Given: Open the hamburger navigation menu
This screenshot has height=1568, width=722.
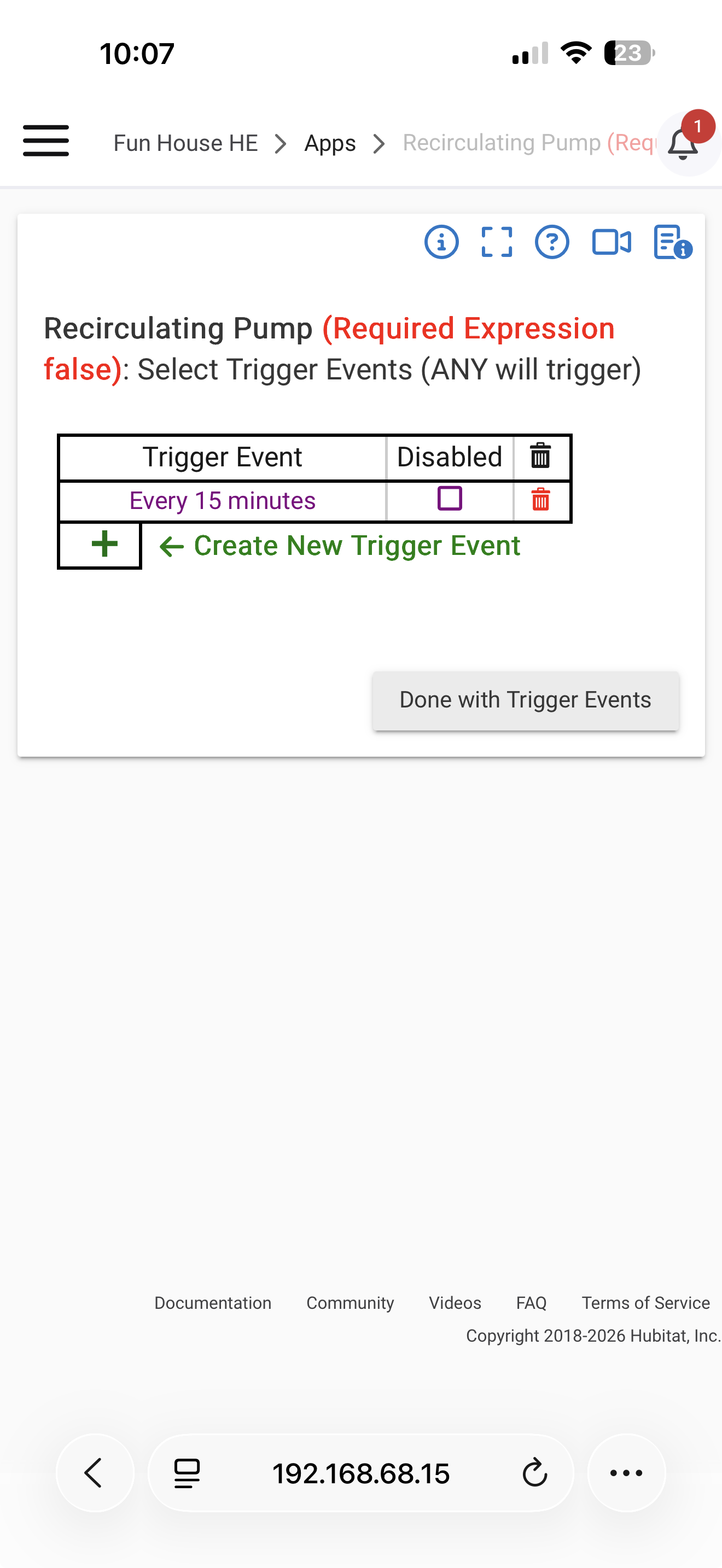Looking at the screenshot, I should [45, 141].
